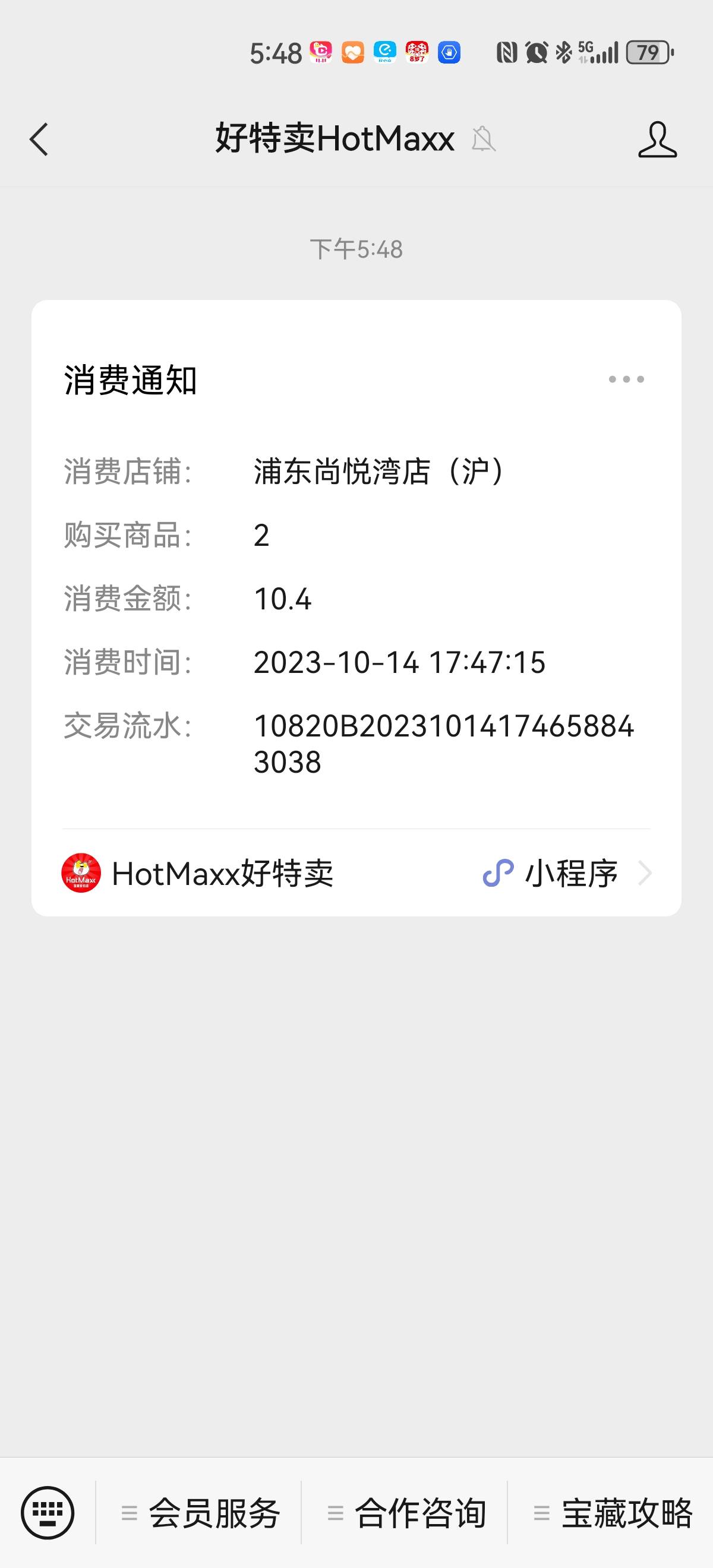
Task: Expand the 会员服务 menu
Action: coord(200,1513)
